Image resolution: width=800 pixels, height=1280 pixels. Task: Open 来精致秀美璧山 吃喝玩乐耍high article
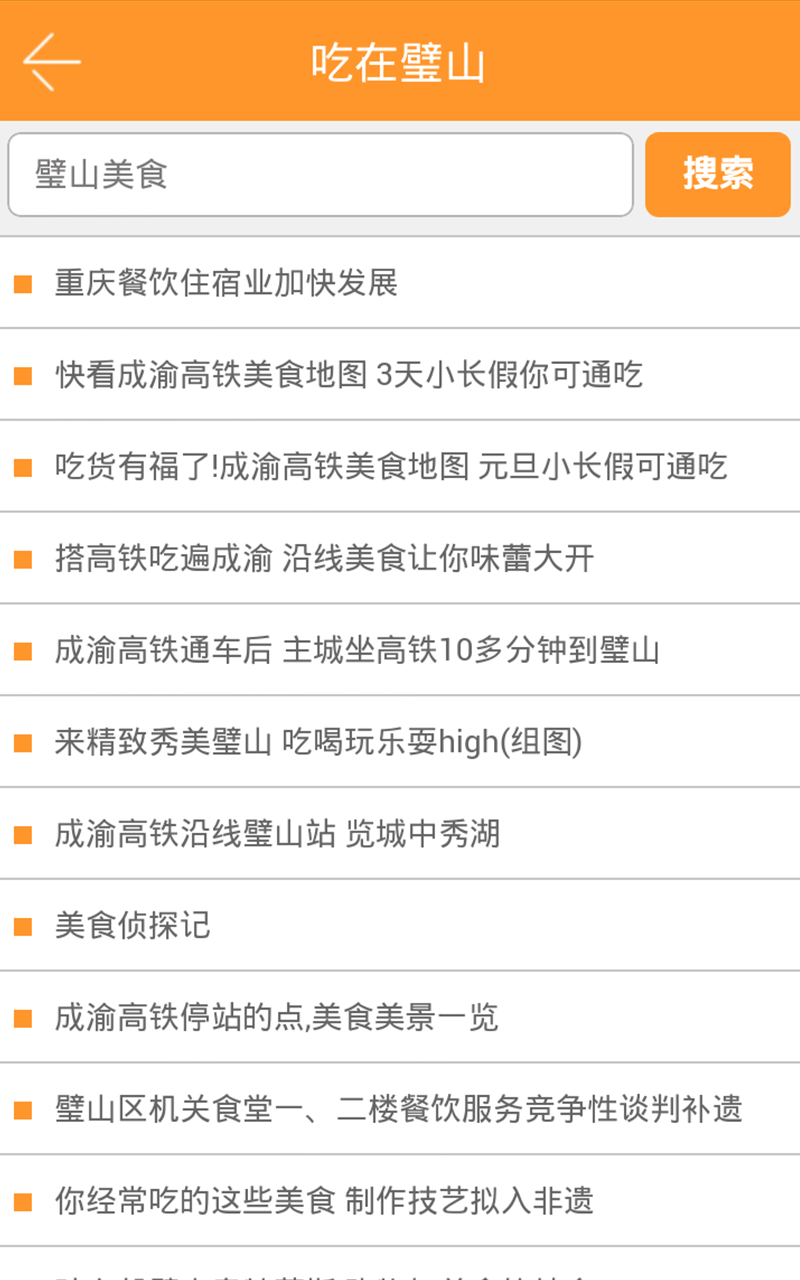tap(318, 743)
